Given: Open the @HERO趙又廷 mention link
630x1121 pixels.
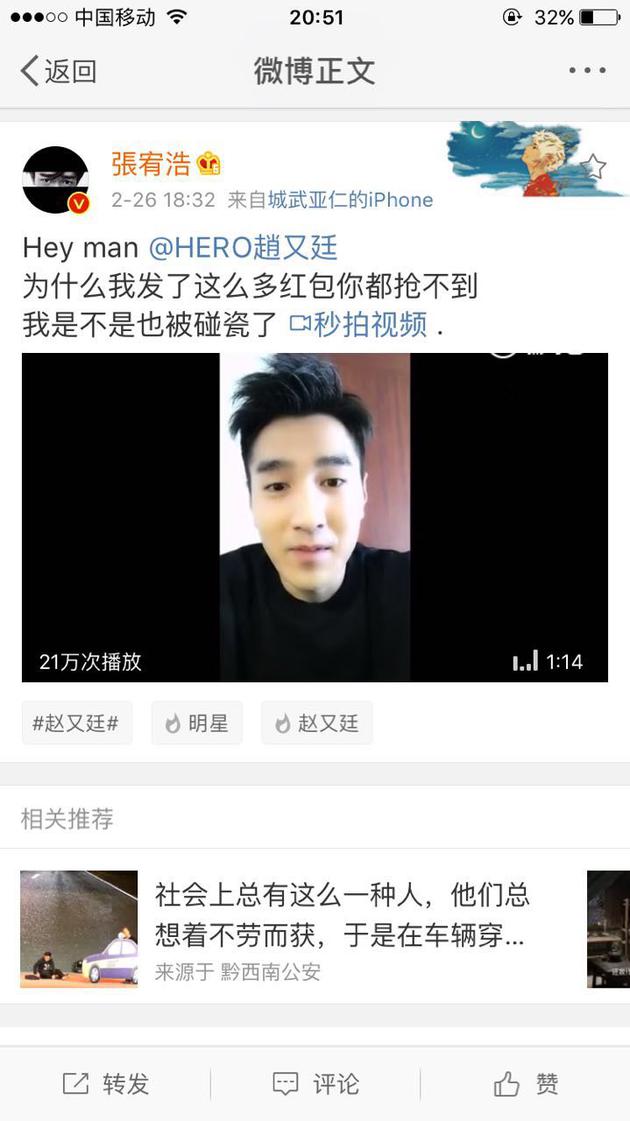Looking at the screenshot, I should 243,247.
